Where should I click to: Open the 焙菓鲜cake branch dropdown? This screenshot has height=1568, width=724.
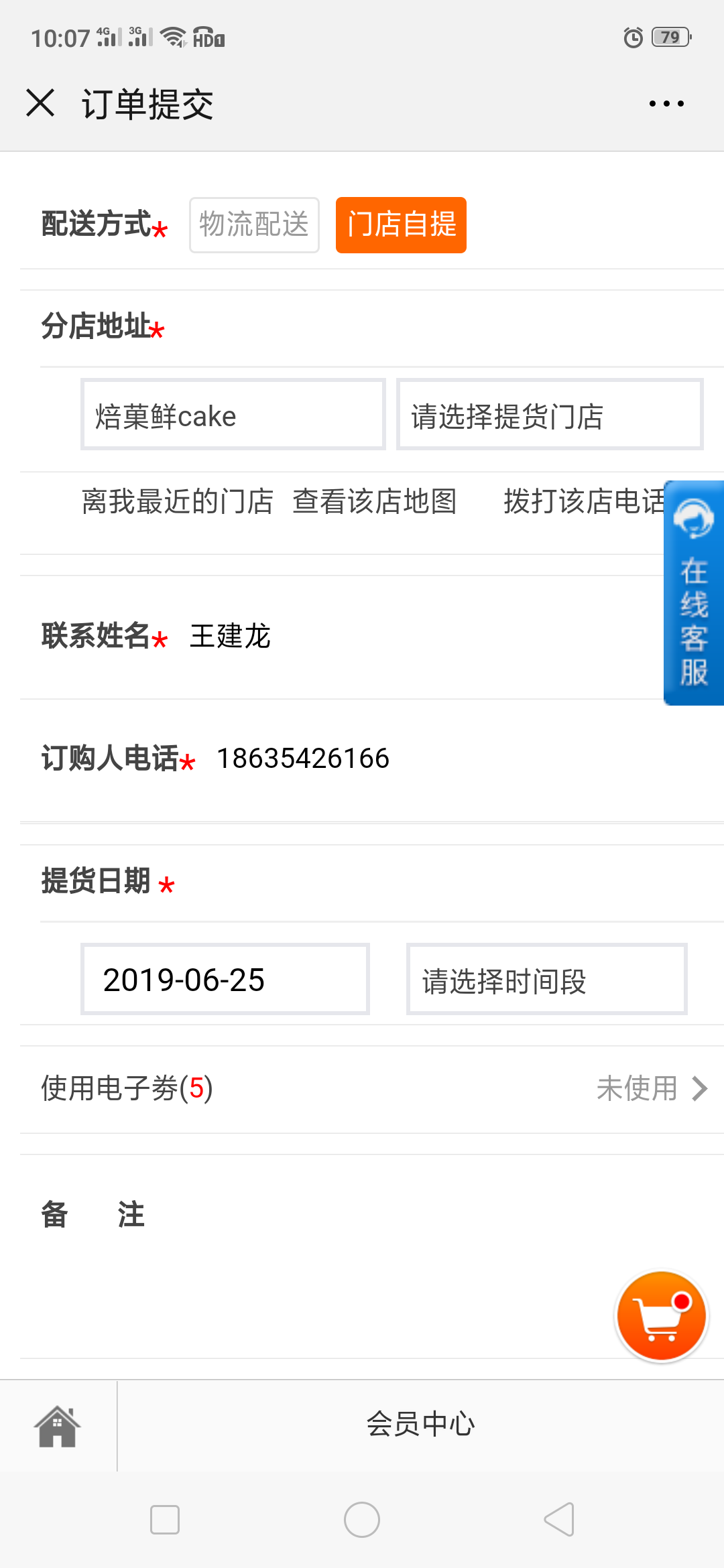tap(233, 415)
